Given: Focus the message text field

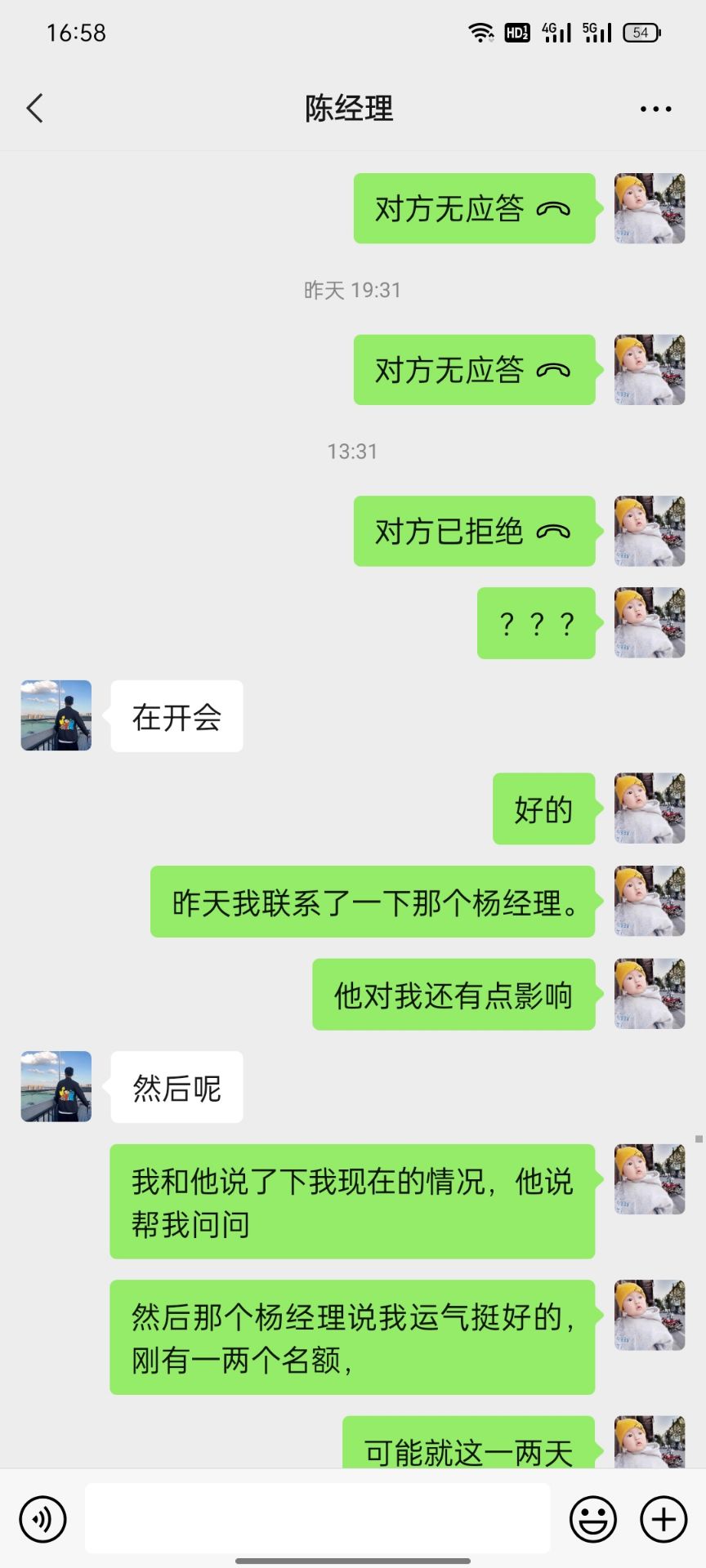Looking at the screenshot, I should pyautogui.click(x=317, y=1519).
